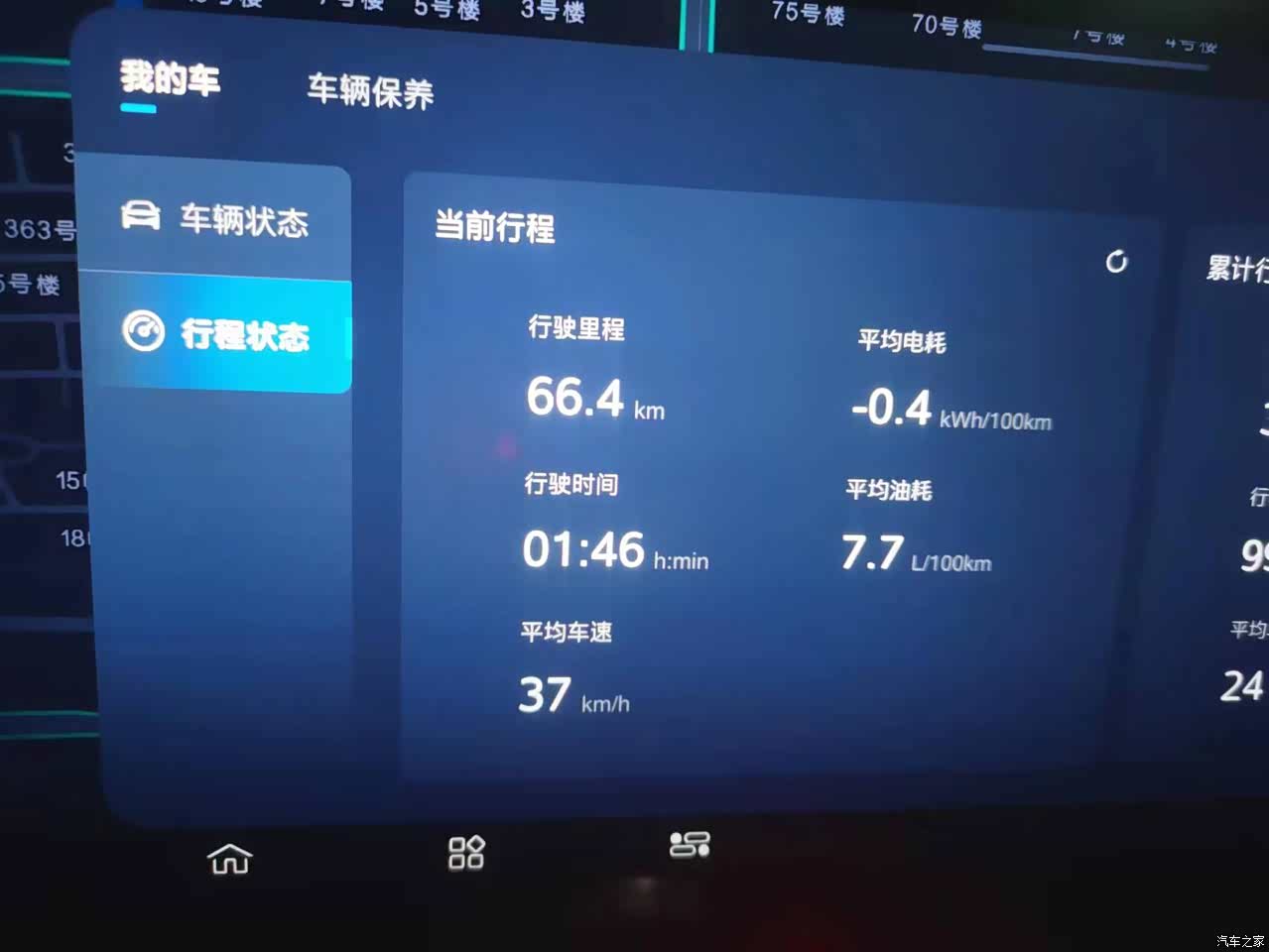Viewport: 1269px width, 952px height.
Task: Open the 车辆保养 tab
Action: pyautogui.click(x=370, y=93)
